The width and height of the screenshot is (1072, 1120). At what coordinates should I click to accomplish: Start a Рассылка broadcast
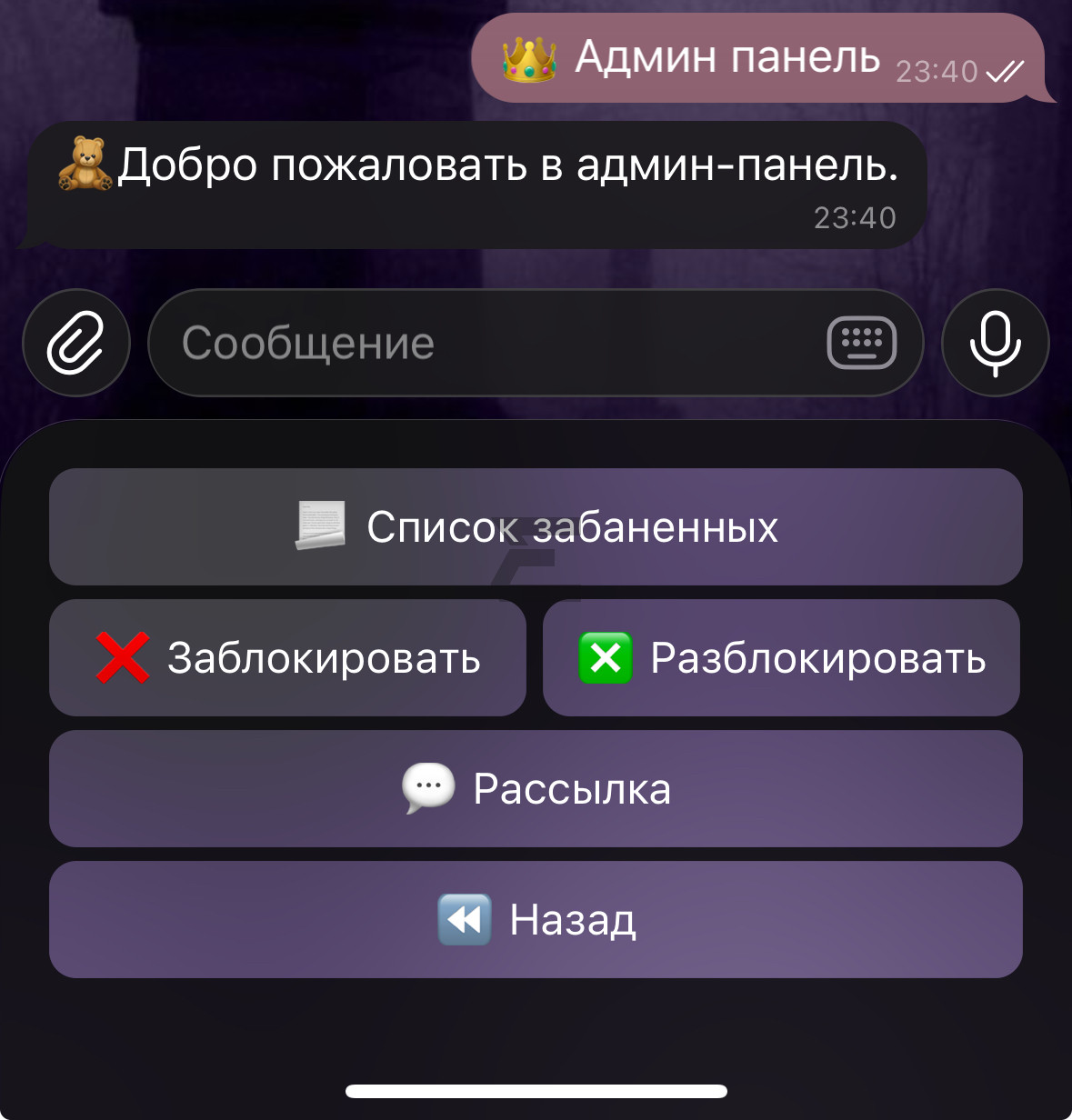536,788
